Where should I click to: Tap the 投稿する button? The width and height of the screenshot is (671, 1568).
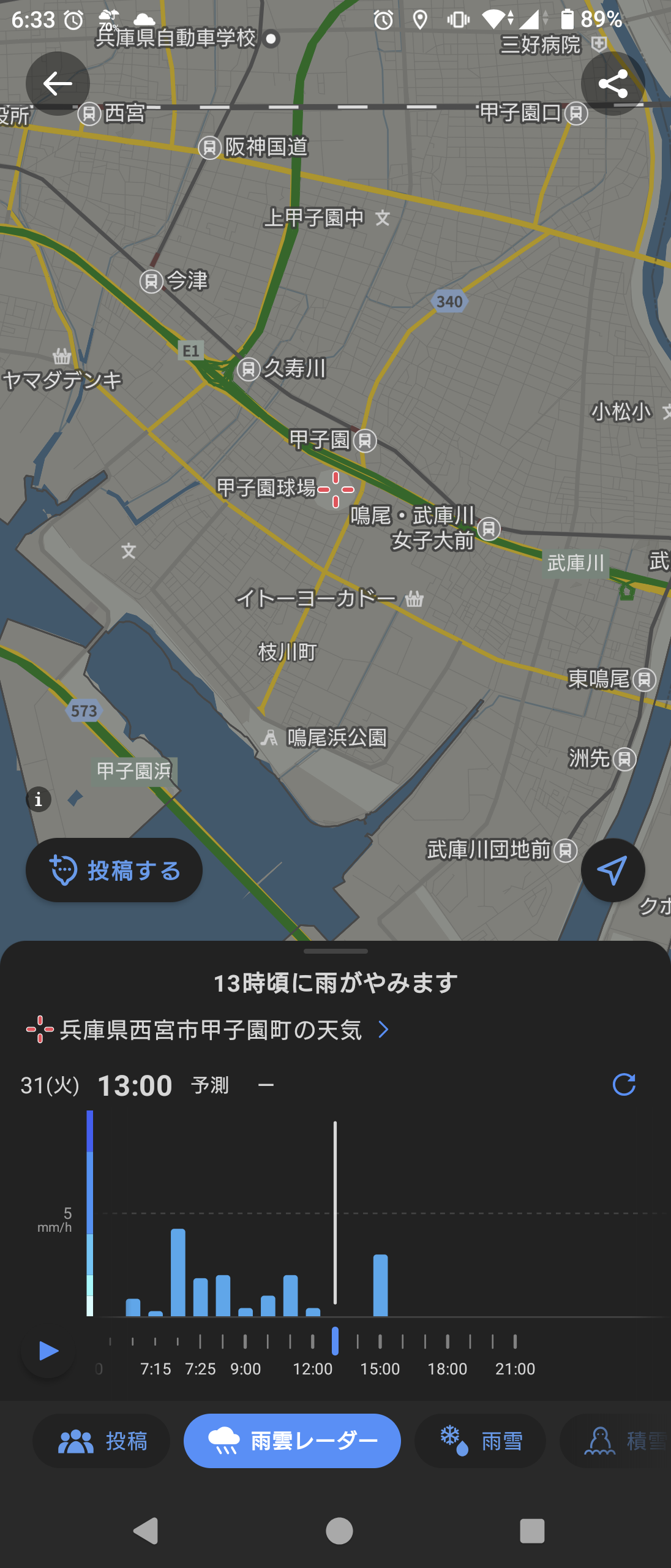point(114,870)
